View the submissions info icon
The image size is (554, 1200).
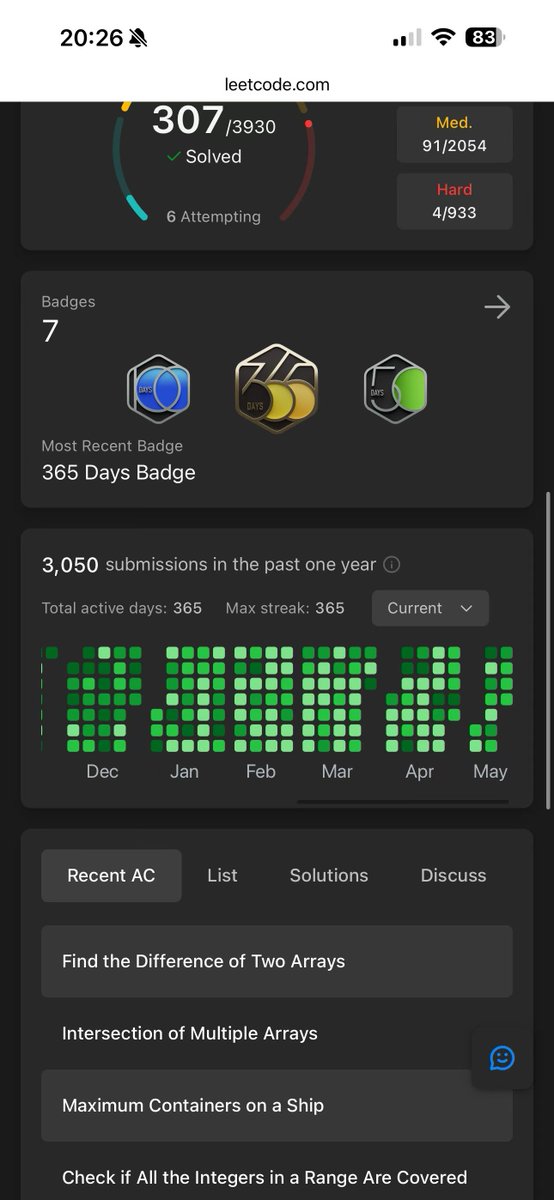392,564
